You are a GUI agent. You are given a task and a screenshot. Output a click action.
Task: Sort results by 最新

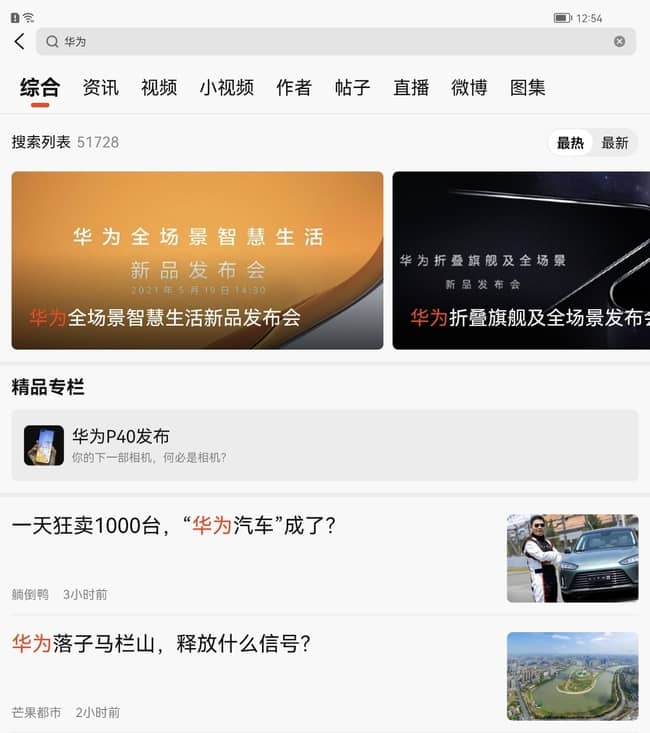click(x=615, y=143)
